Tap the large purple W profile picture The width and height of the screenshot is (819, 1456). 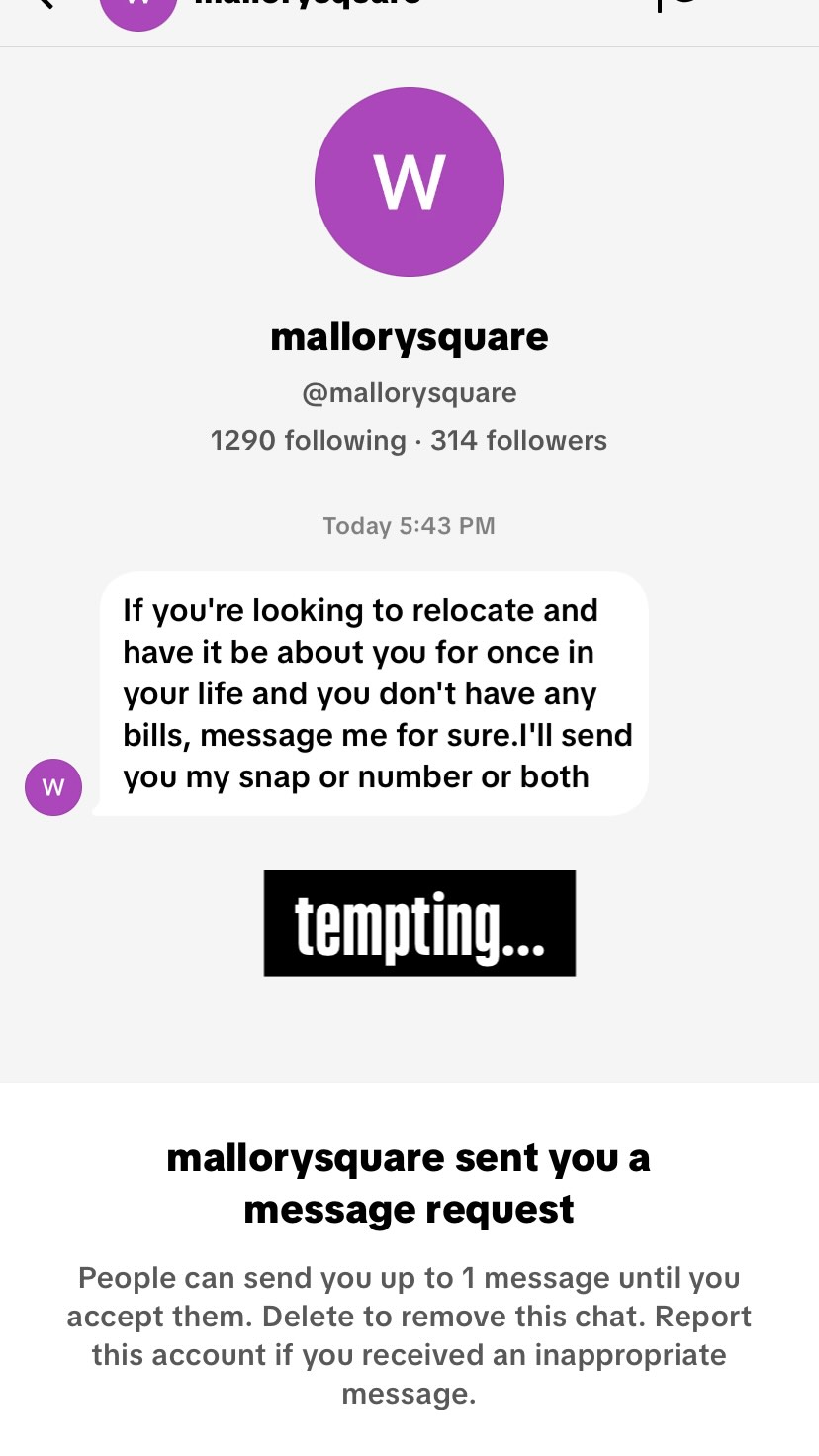(x=409, y=181)
